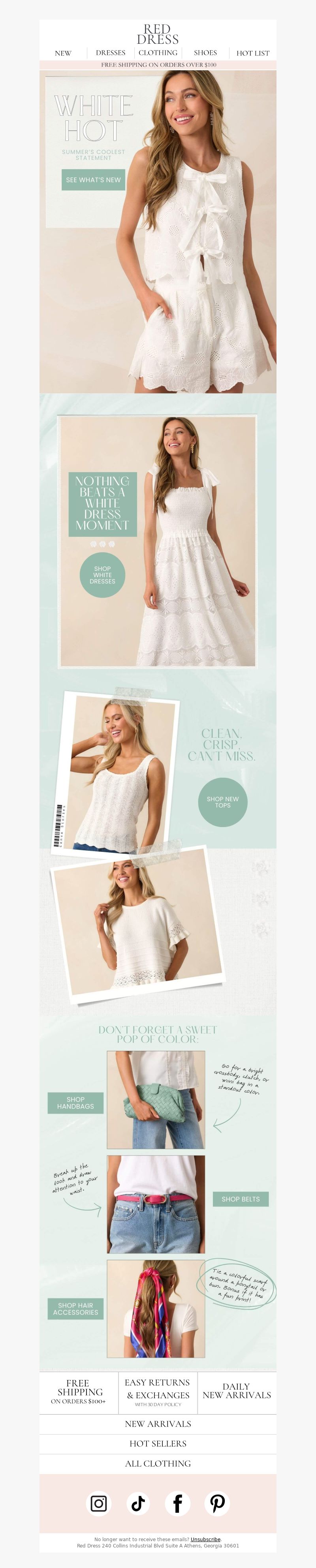This screenshot has width=316, height=1568.
Task: Open SHOP BELTS
Action: click(x=241, y=1199)
